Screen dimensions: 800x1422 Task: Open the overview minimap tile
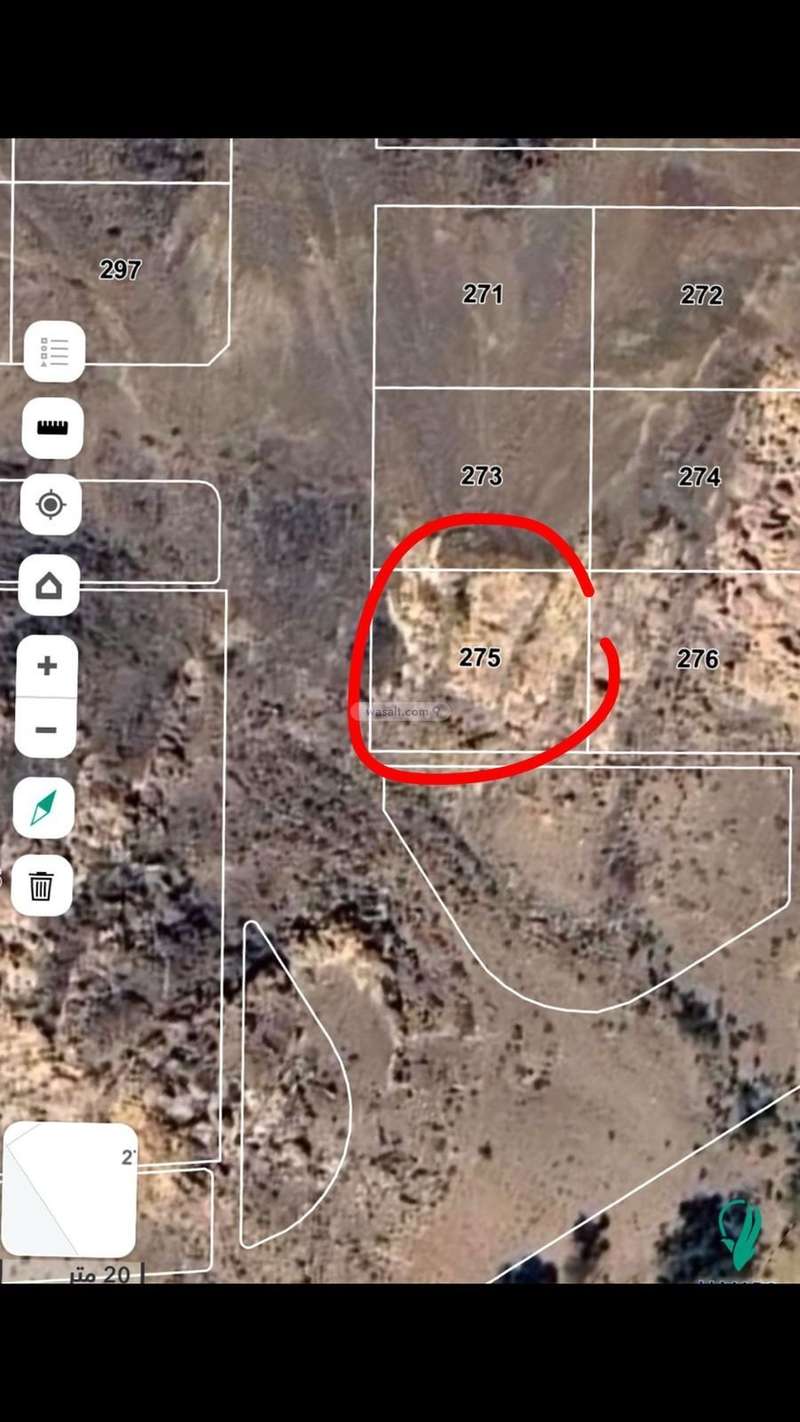69,1189
